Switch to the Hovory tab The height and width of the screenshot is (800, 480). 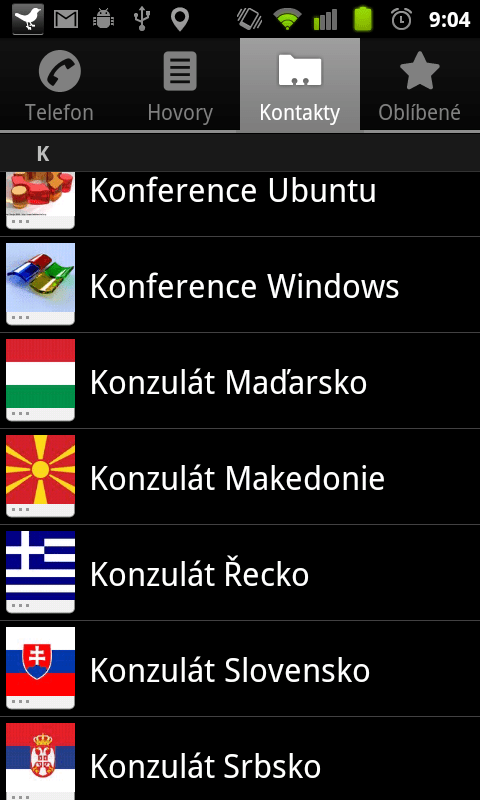point(180,84)
